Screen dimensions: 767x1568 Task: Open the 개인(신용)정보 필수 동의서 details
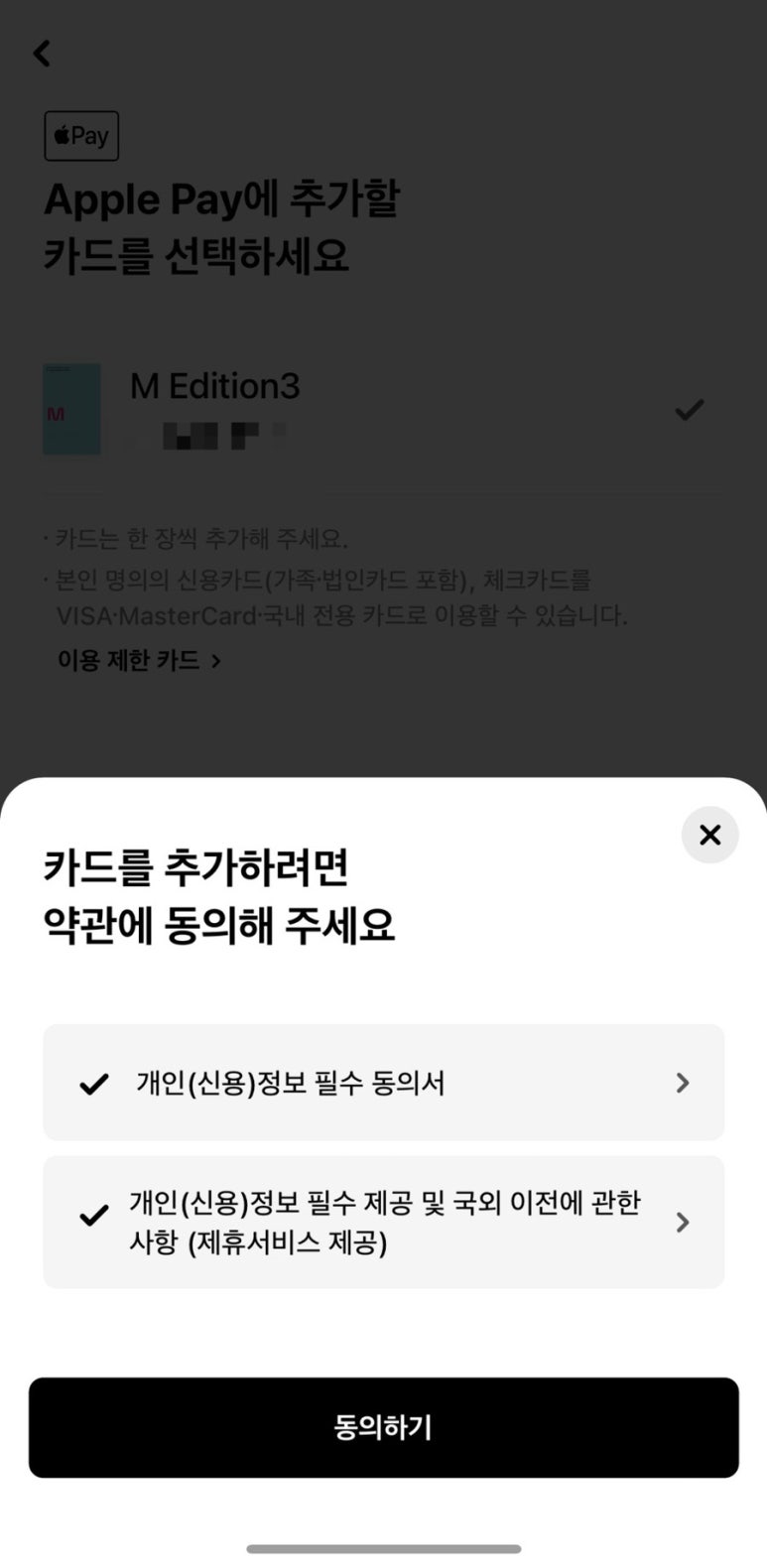pyautogui.click(x=682, y=1083)
